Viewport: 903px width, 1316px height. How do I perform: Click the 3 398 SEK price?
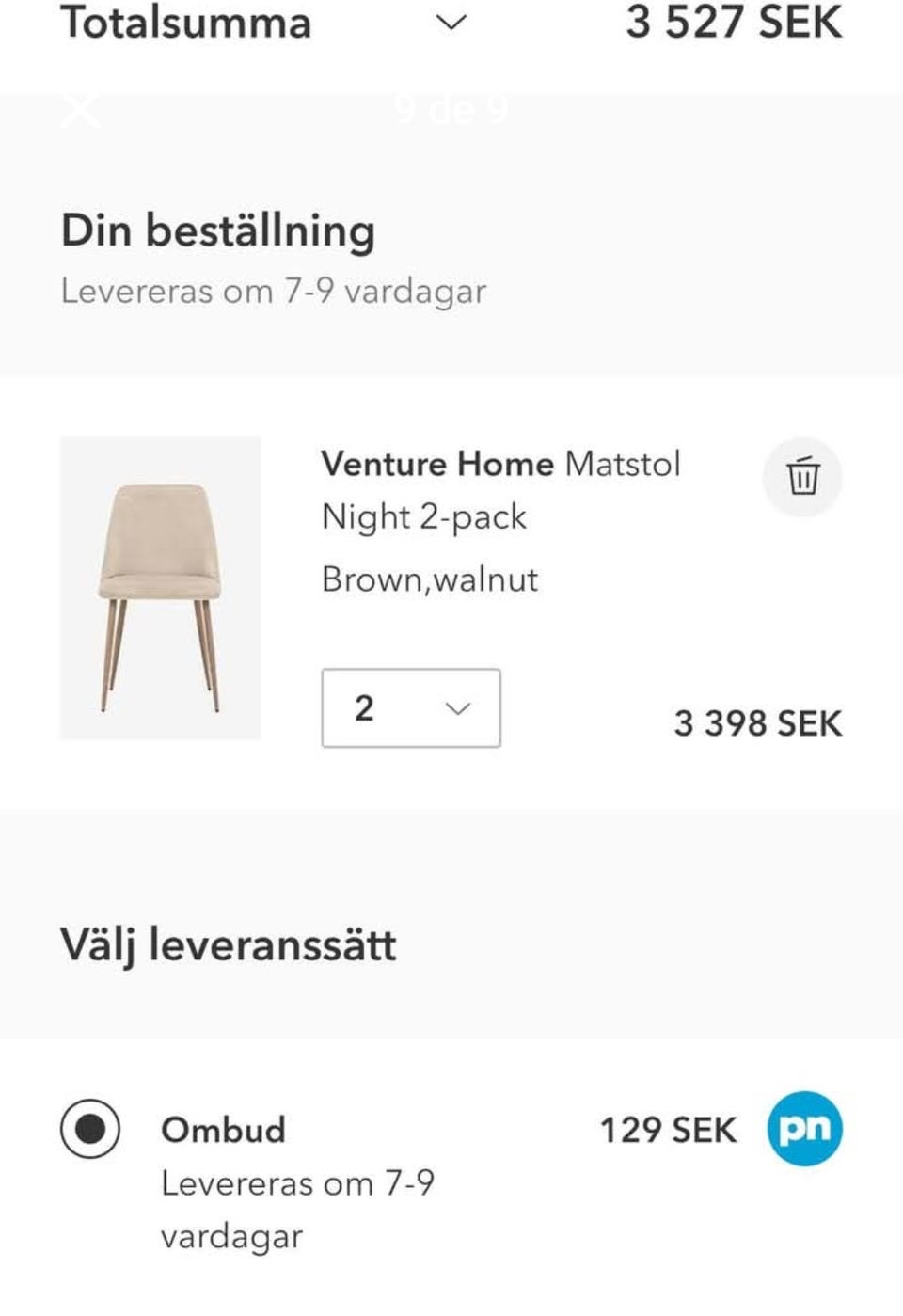coord(759,722)
